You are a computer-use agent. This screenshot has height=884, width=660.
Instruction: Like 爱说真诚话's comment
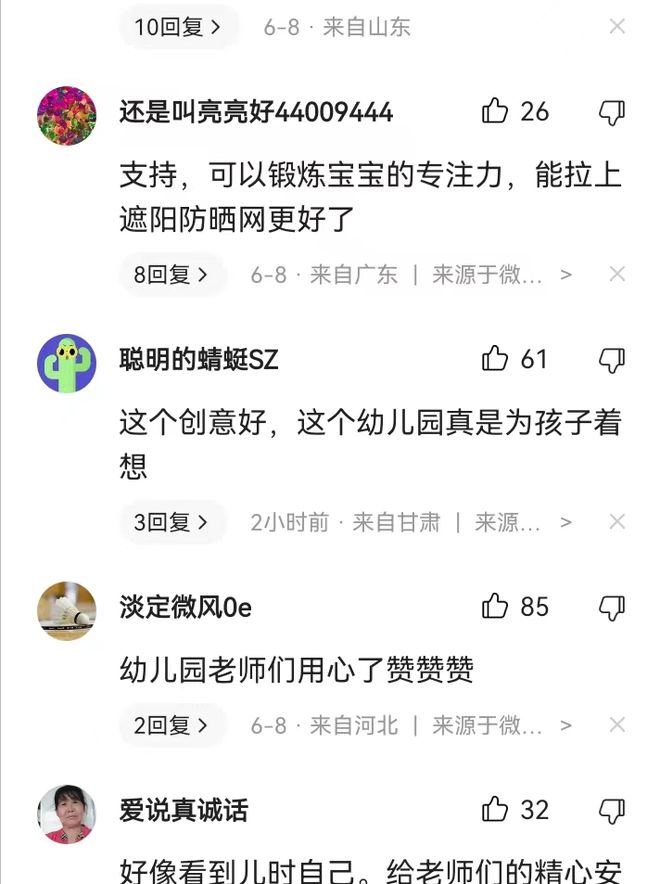click(495, 809)
